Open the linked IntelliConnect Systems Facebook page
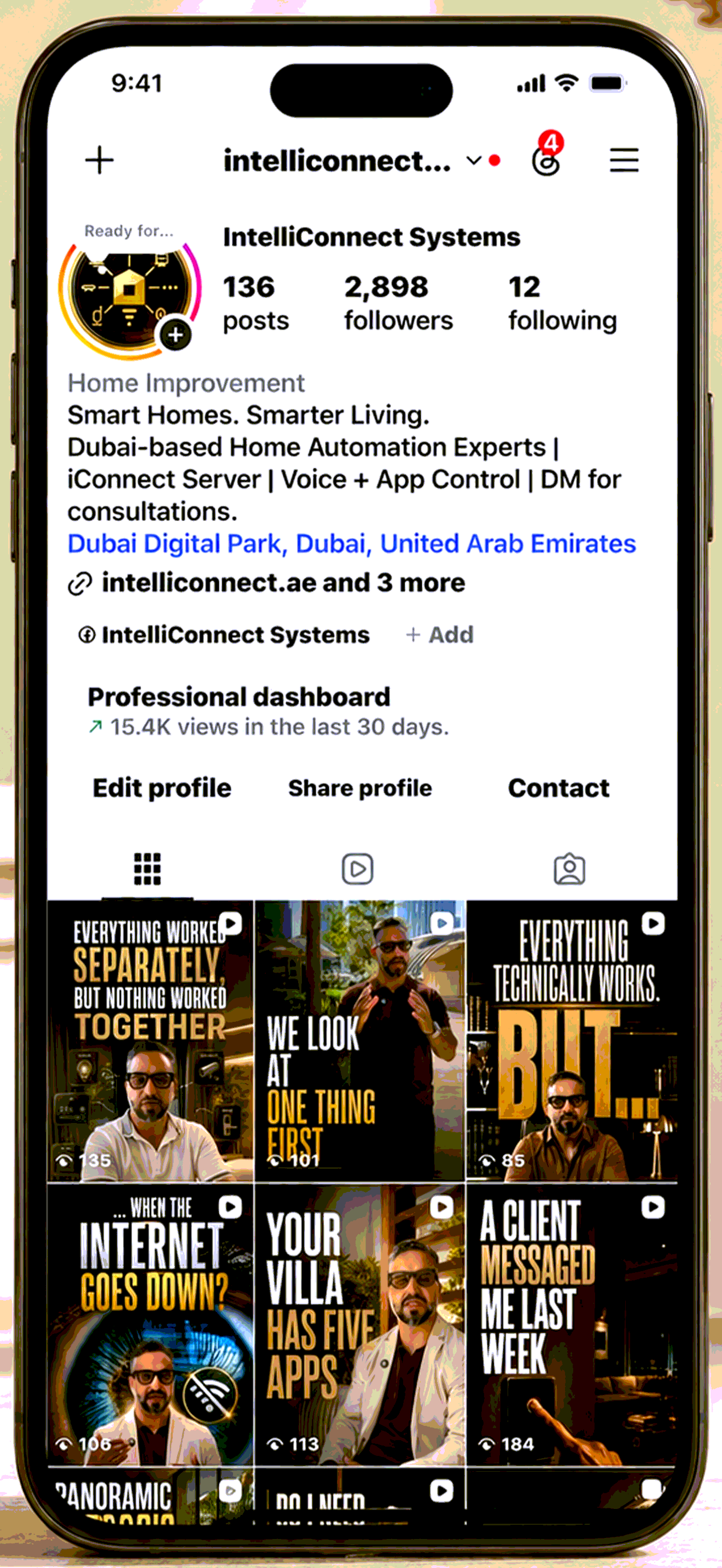This screenshot has width=722, height=1568. pos(223,635)
